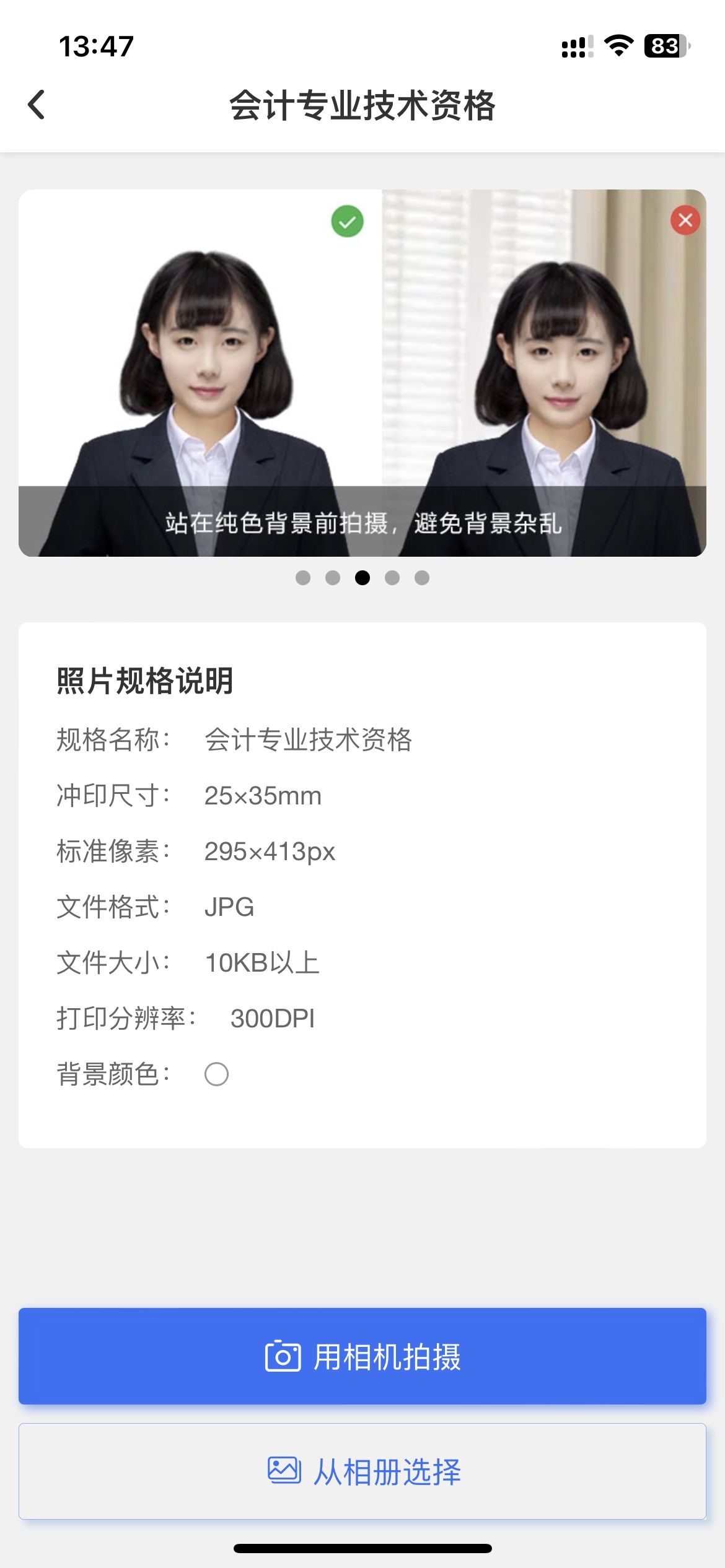725x1568 pixels.
Task: Tap the example photo comparison image
Action: (x=362, y=372)
